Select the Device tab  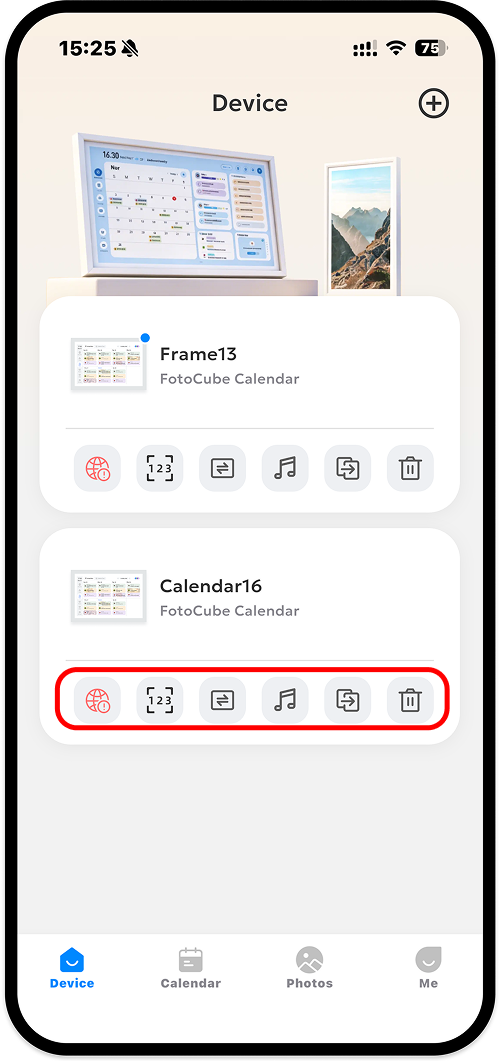click(72, 968)
